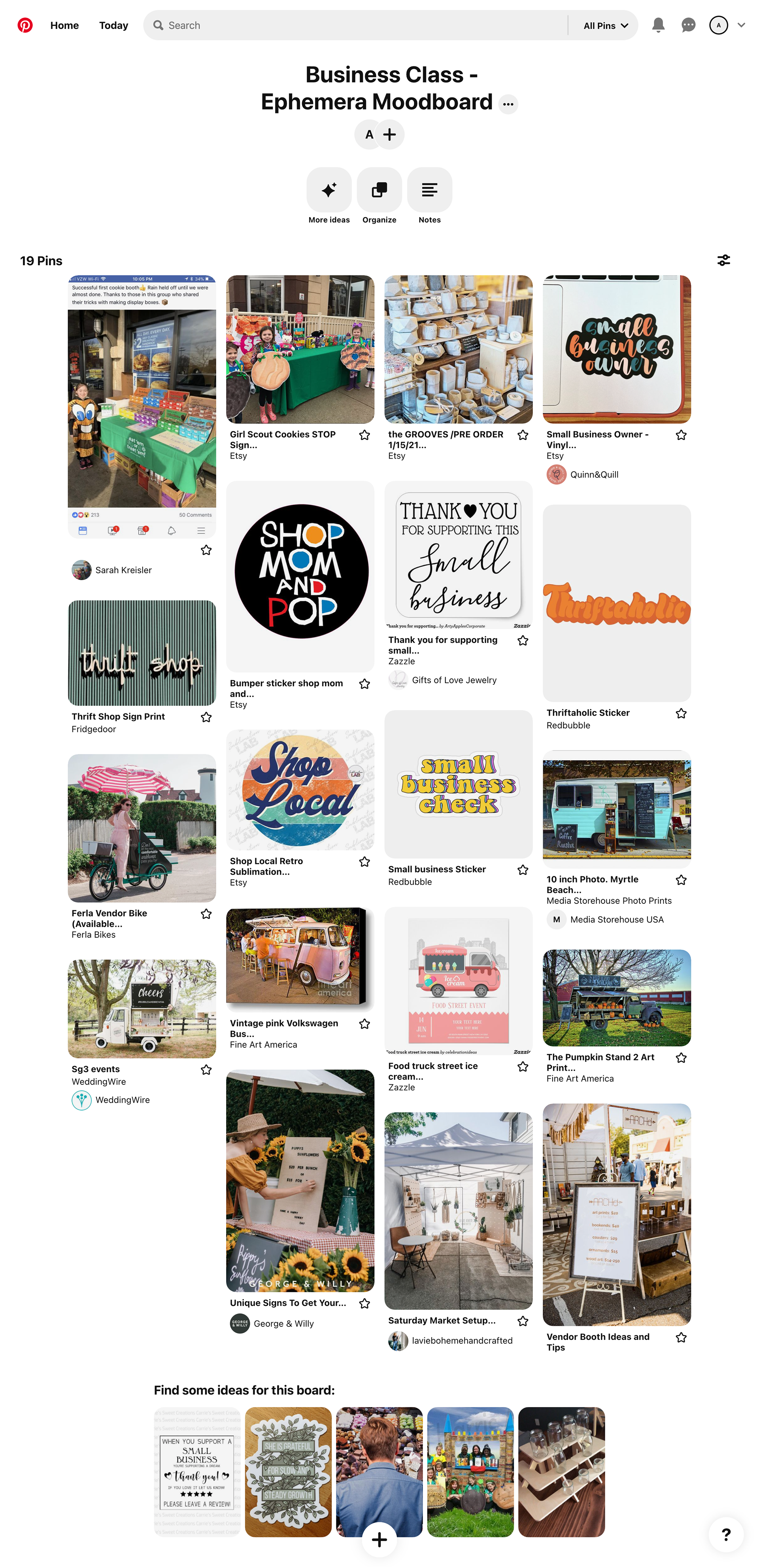Viewport: 759px width, 1568px height.
Task: Open the Thrift Shop Sign Print pin
Action: pos(142,652)
